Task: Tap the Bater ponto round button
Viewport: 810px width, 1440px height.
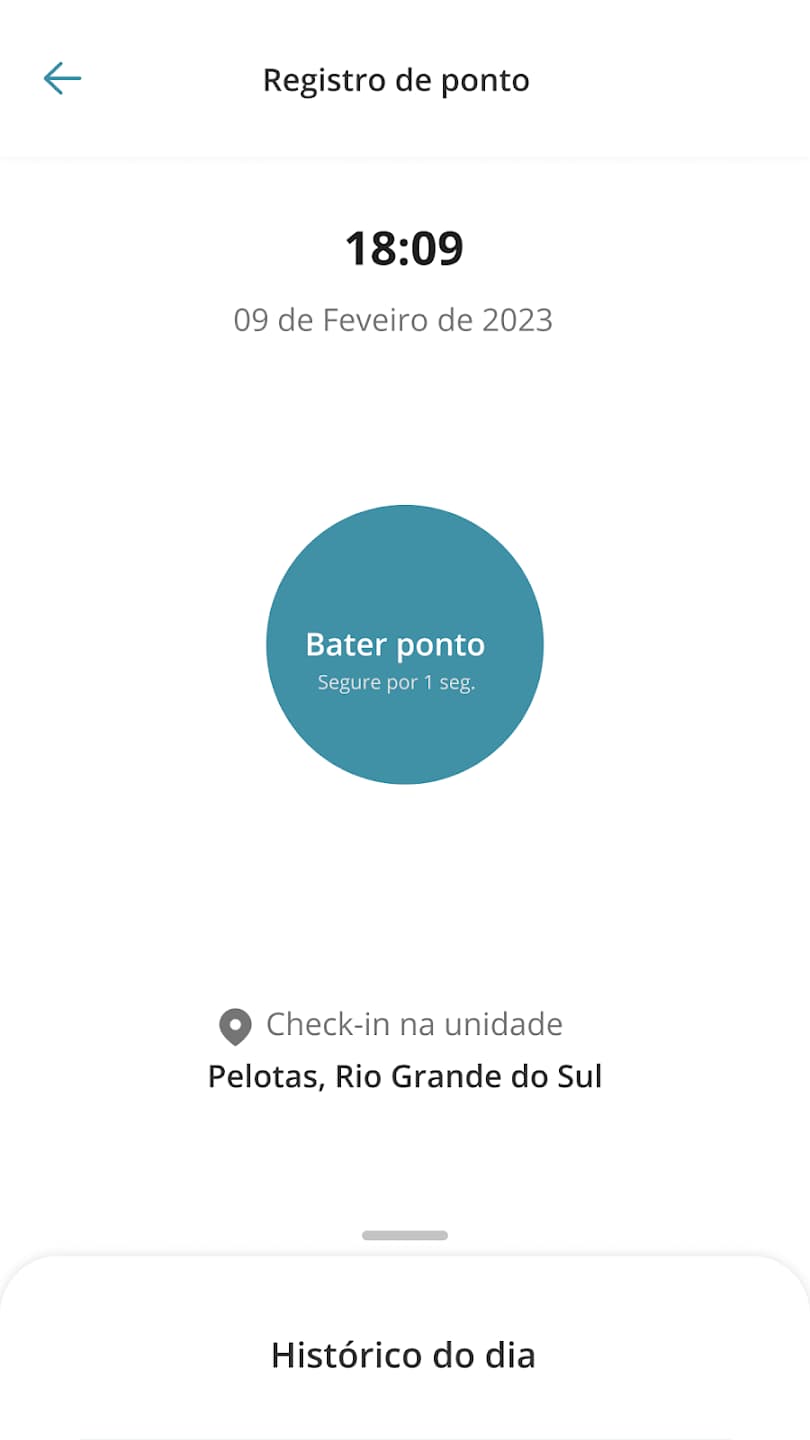Action: pyautogui.click(x=405, y=645)
